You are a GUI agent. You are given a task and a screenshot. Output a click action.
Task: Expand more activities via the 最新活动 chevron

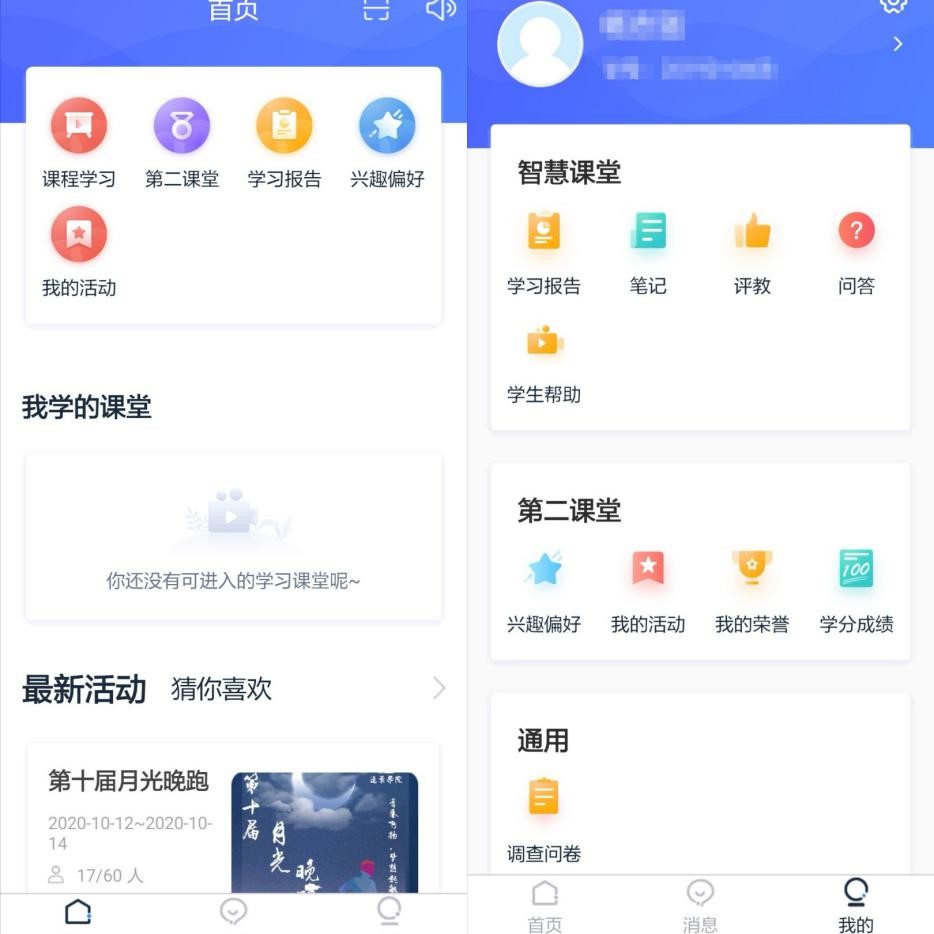coord(439,688)
